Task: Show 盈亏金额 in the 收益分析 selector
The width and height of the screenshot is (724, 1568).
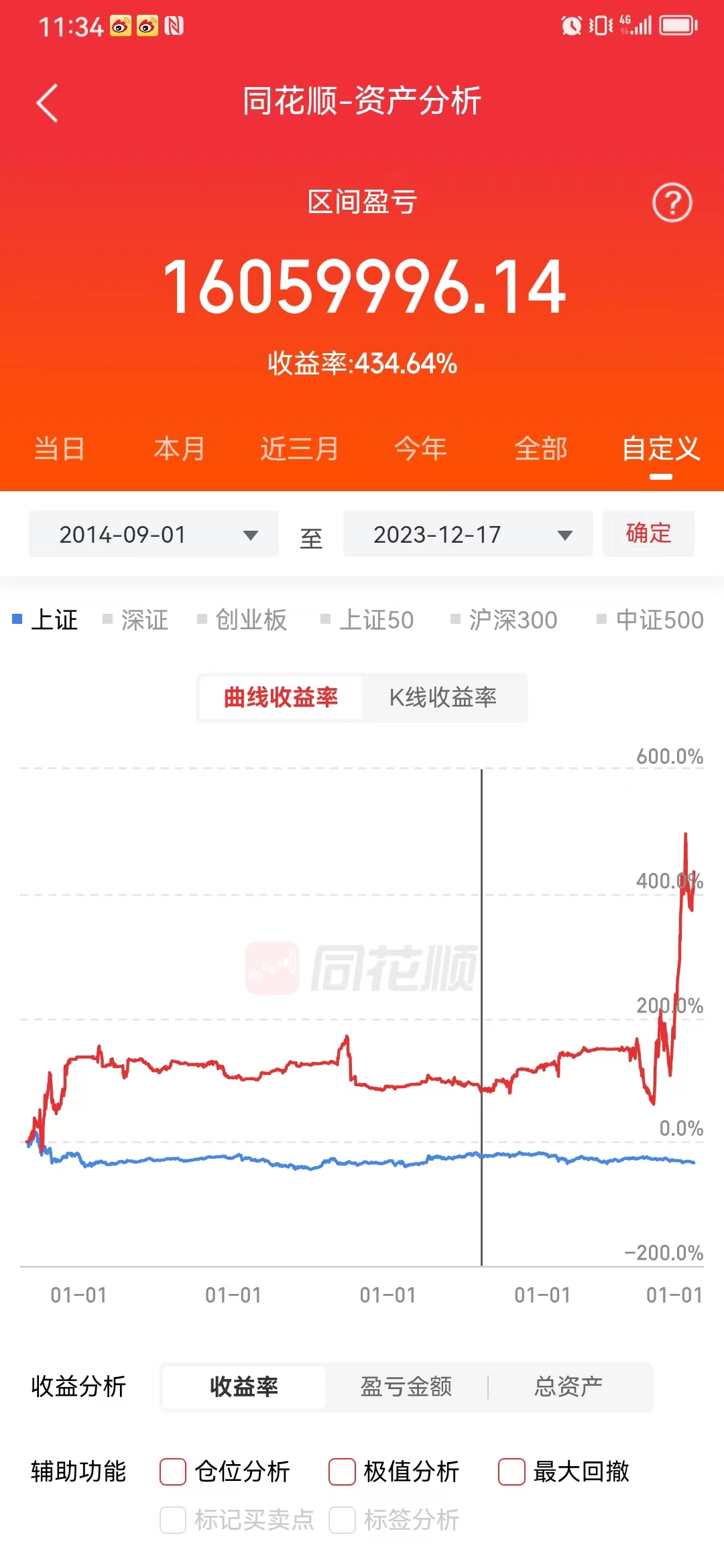Action: (x=406, y=1386)
